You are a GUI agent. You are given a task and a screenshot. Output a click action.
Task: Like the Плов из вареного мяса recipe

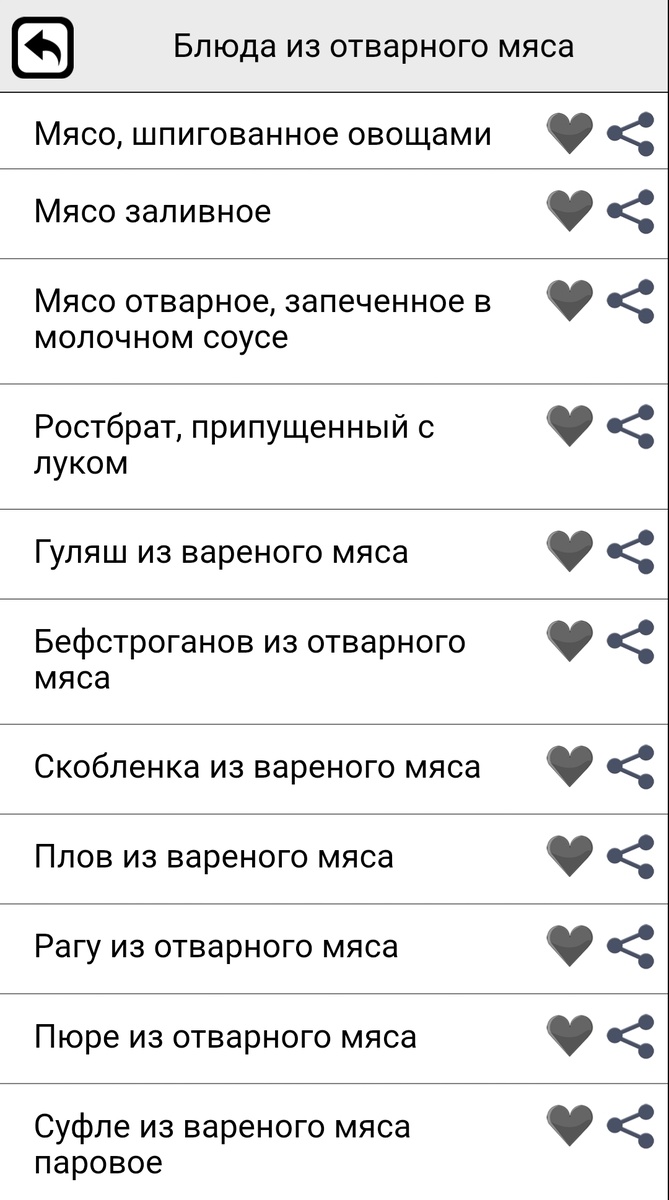[x=570, y=856]
